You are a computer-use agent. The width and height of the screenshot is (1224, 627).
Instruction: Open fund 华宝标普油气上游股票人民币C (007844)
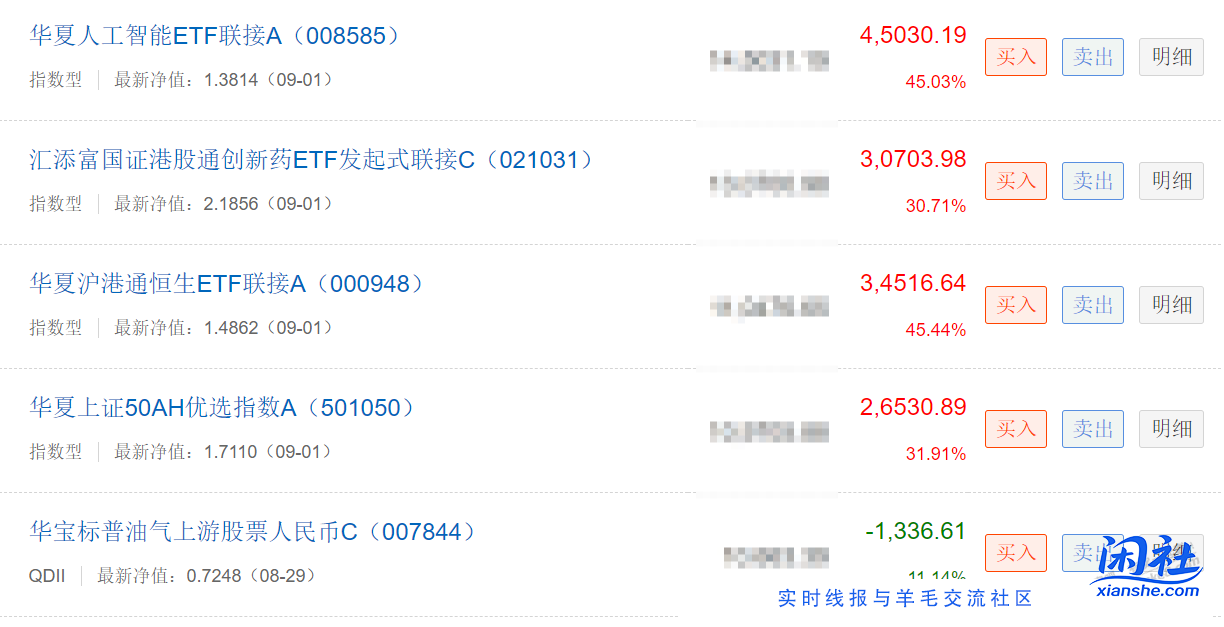point(253,532)
